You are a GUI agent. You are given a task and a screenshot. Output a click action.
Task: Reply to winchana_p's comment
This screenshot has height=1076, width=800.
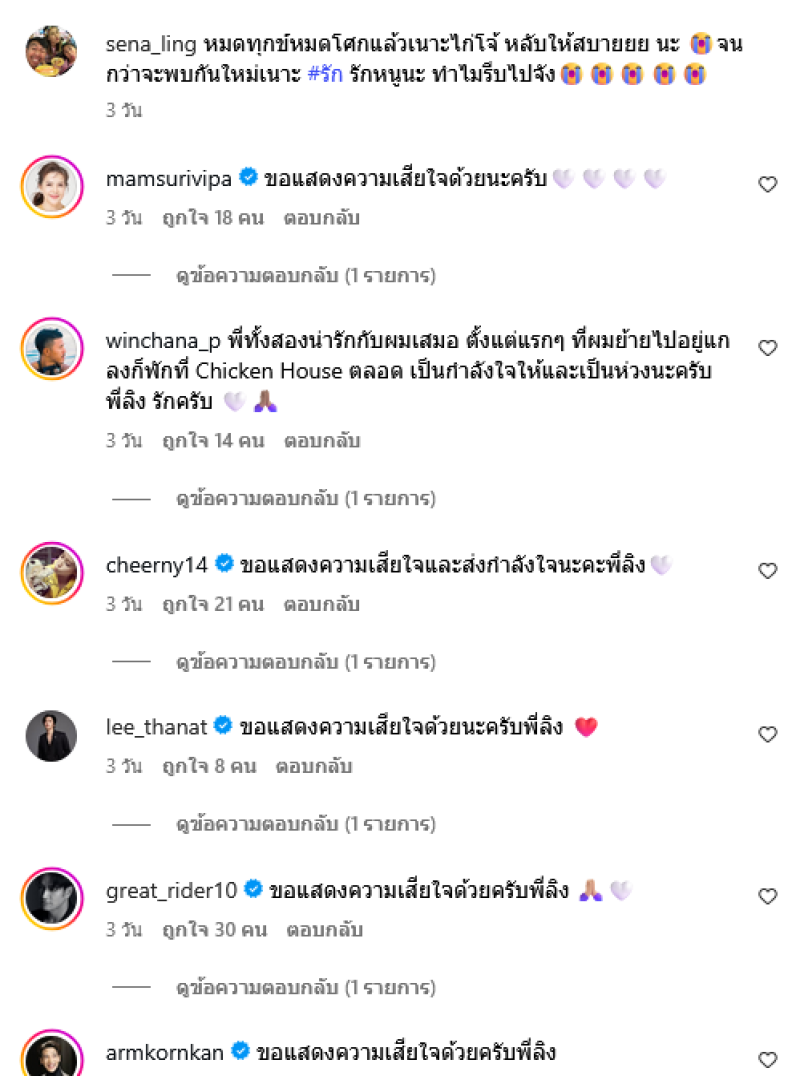click(x=321, y=441)
